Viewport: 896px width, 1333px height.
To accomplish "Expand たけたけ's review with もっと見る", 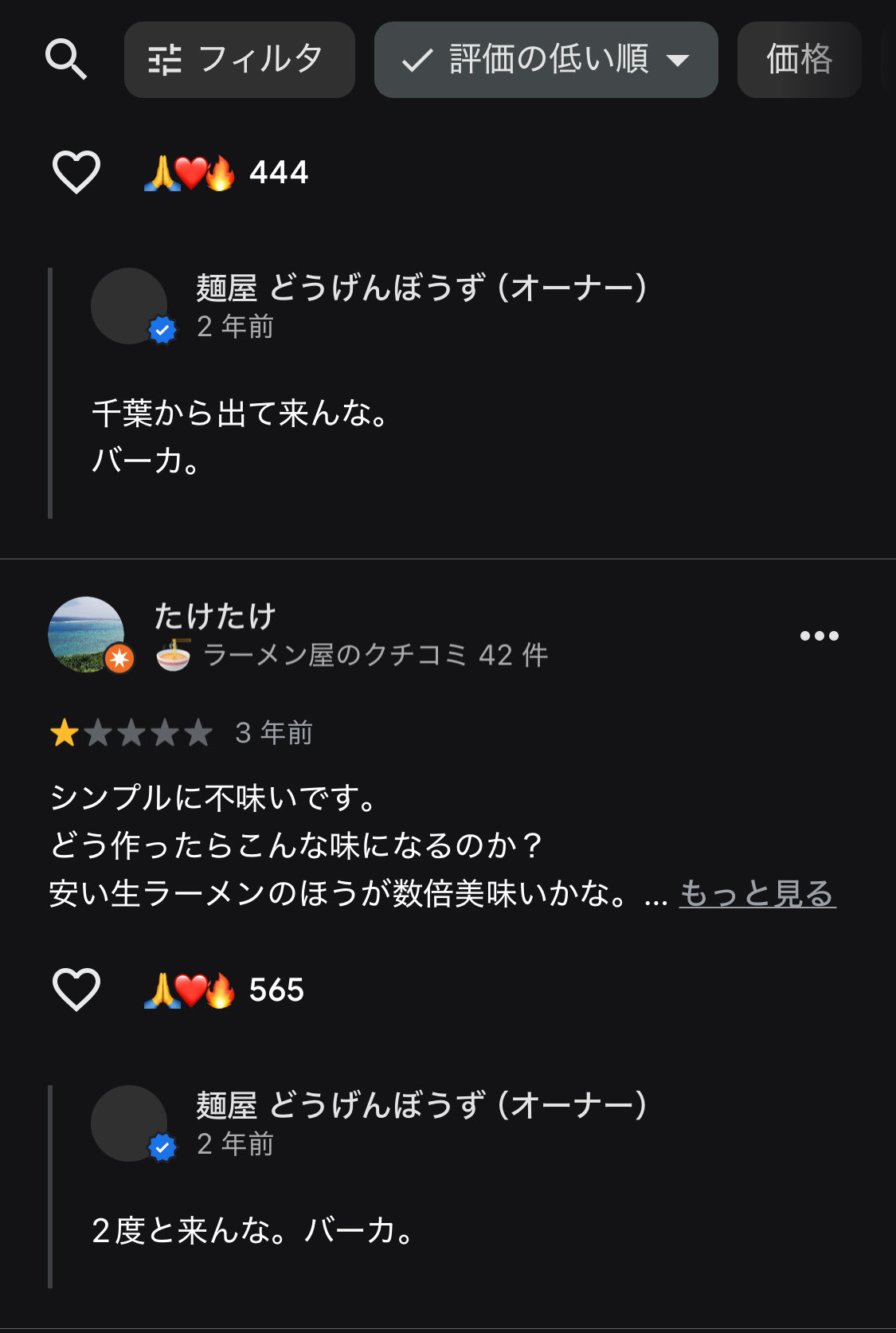I will (x=757, y=894).
